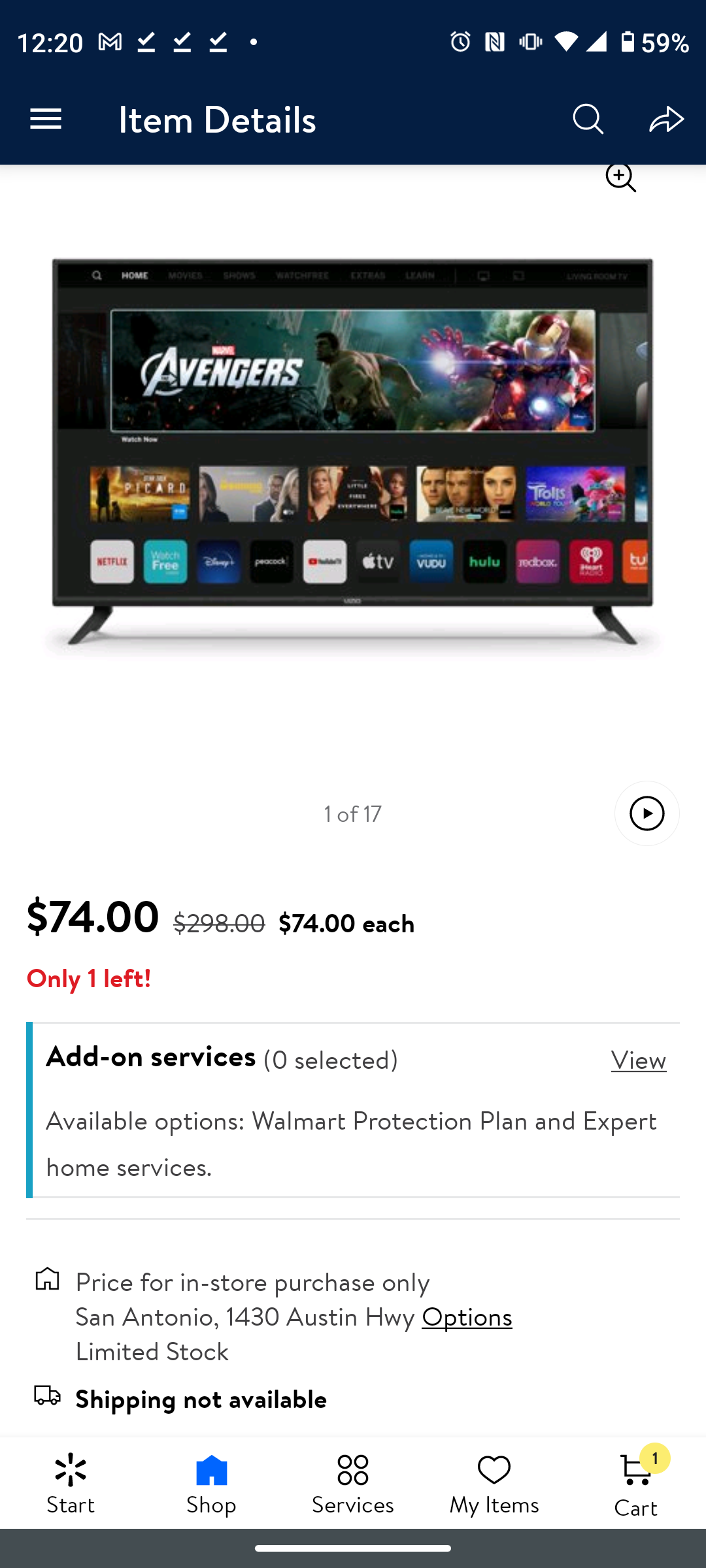The width and height of the screenshot is (706, 1568).
Task: Open the TV product image
Action: [353, 451]
